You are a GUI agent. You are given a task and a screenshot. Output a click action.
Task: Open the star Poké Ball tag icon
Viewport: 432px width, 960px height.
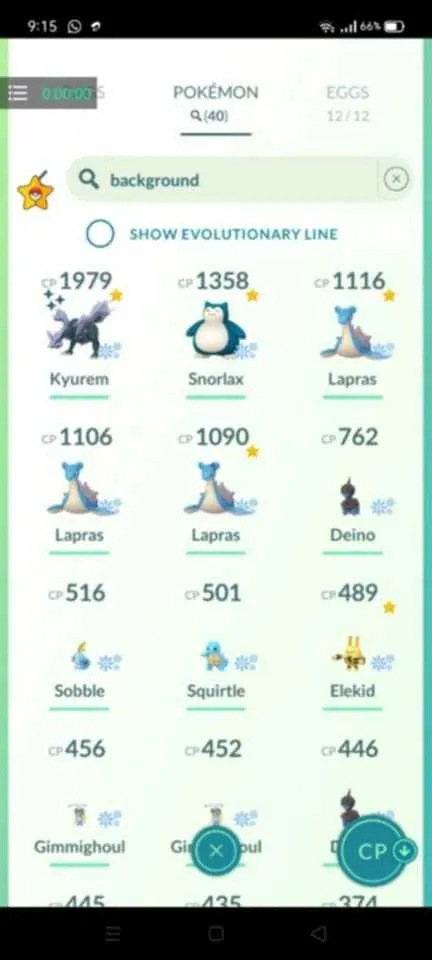[x=35, y=191]
